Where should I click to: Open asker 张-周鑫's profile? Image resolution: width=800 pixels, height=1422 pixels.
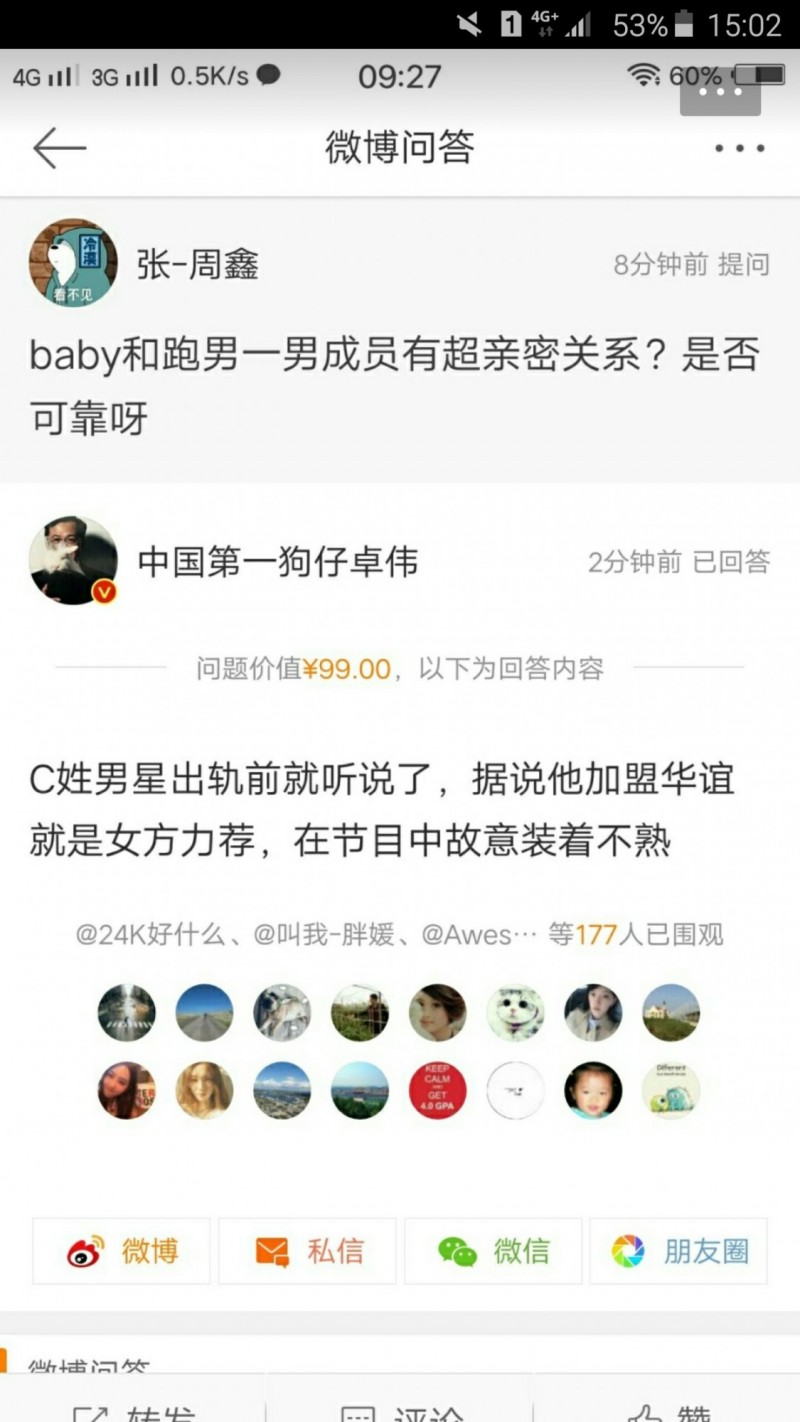[x=73, y=263]
